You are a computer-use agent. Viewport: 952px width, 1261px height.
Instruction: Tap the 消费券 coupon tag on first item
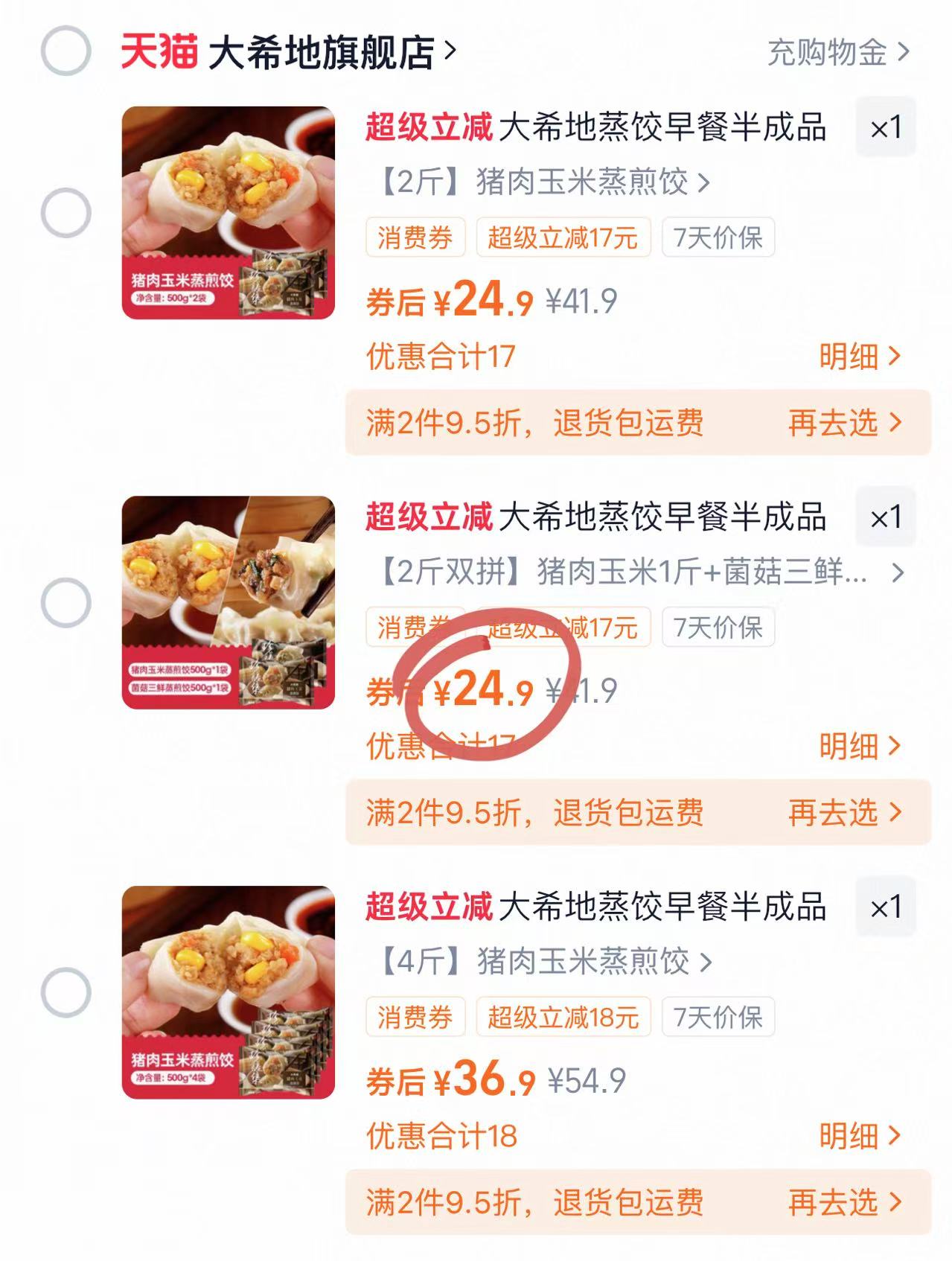pos(414,238)
